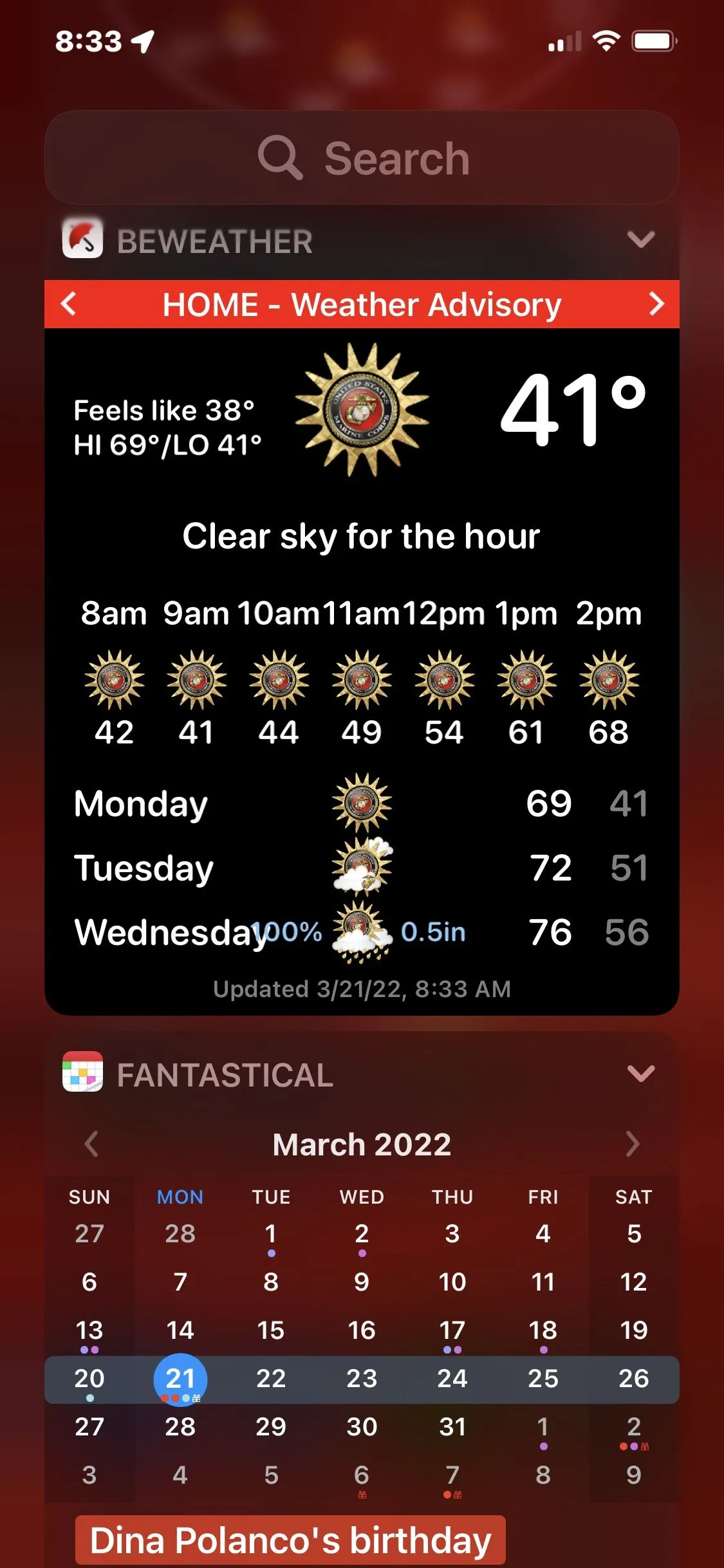Select March 17 in the calendar

pyautogui.click(x=452, y=1330)
